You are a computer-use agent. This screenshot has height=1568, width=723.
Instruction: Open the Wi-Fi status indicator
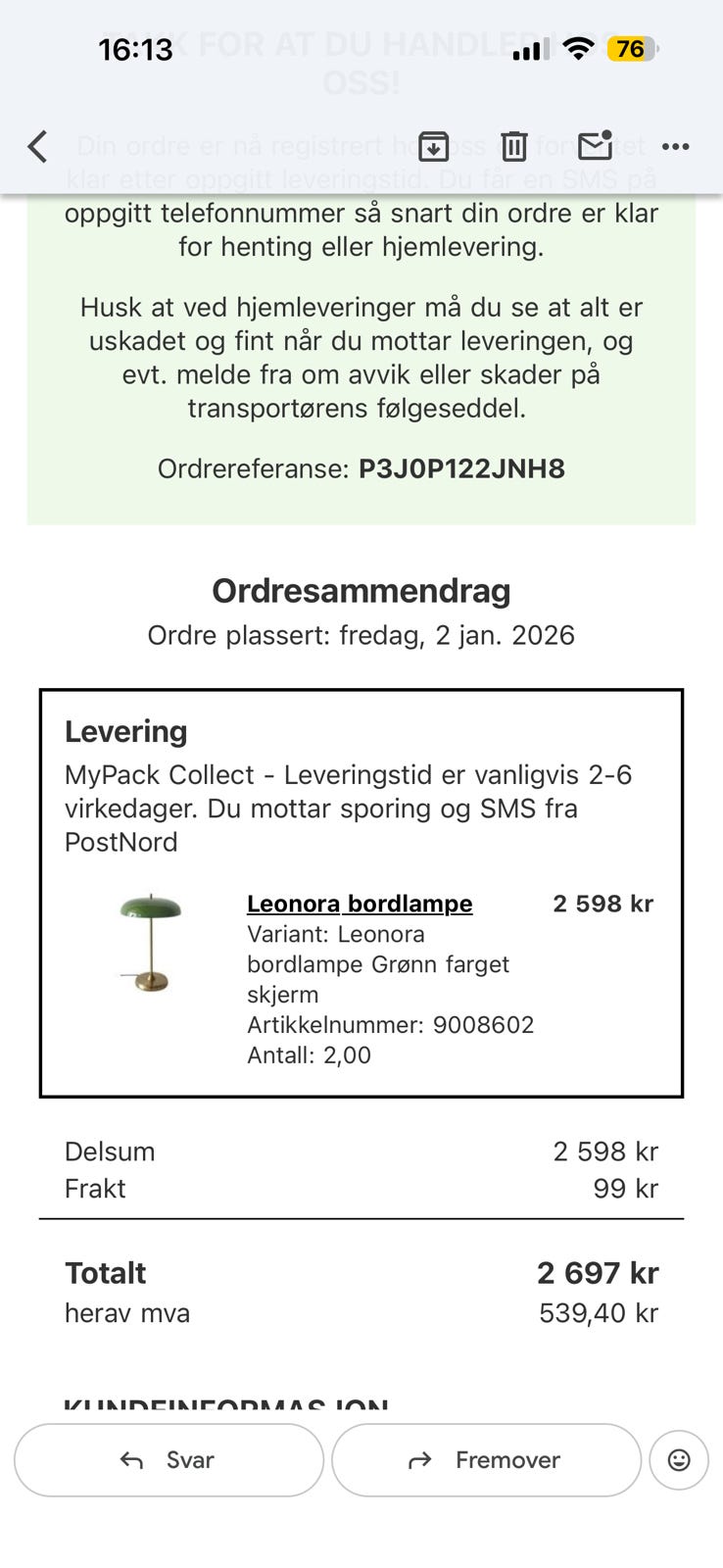(577, 46)
